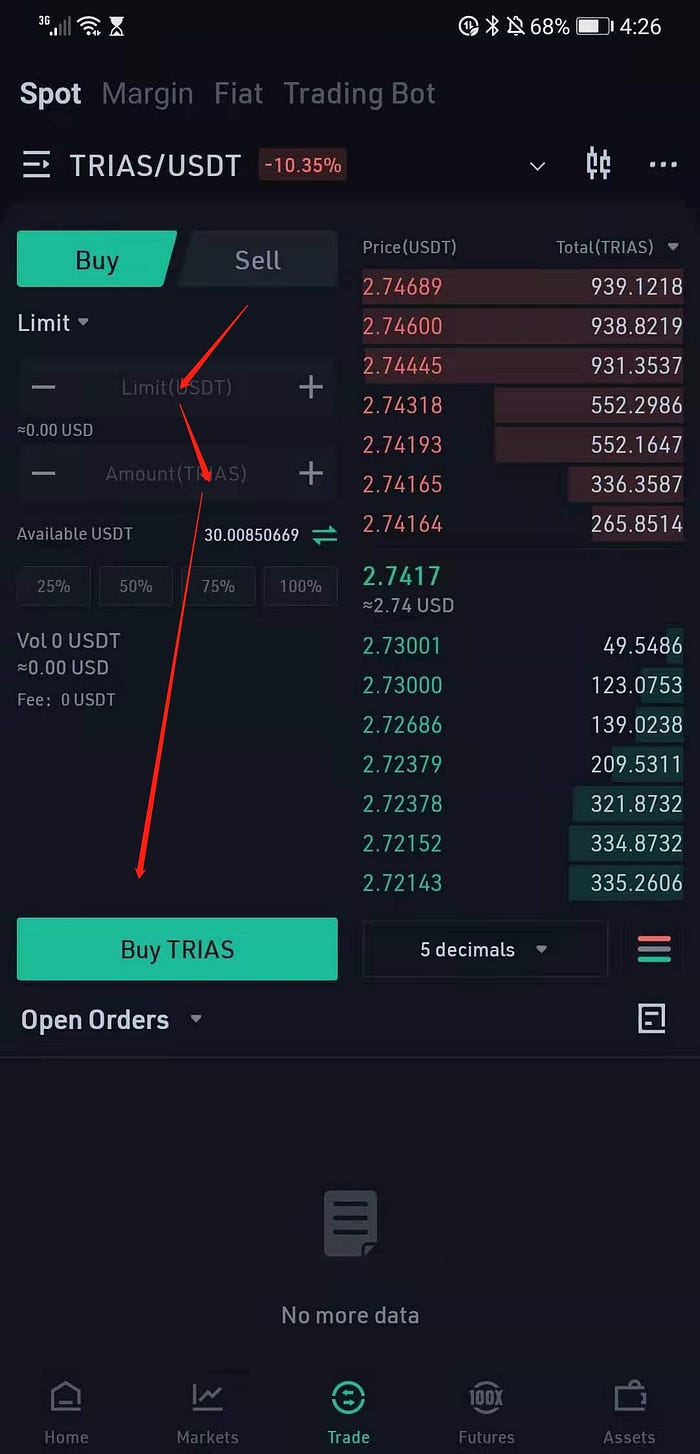Viewport: 700px width, 1454px height.
Task: Expand the TRIAS/USDT pair chevron
Action: [x=537, y=166]
